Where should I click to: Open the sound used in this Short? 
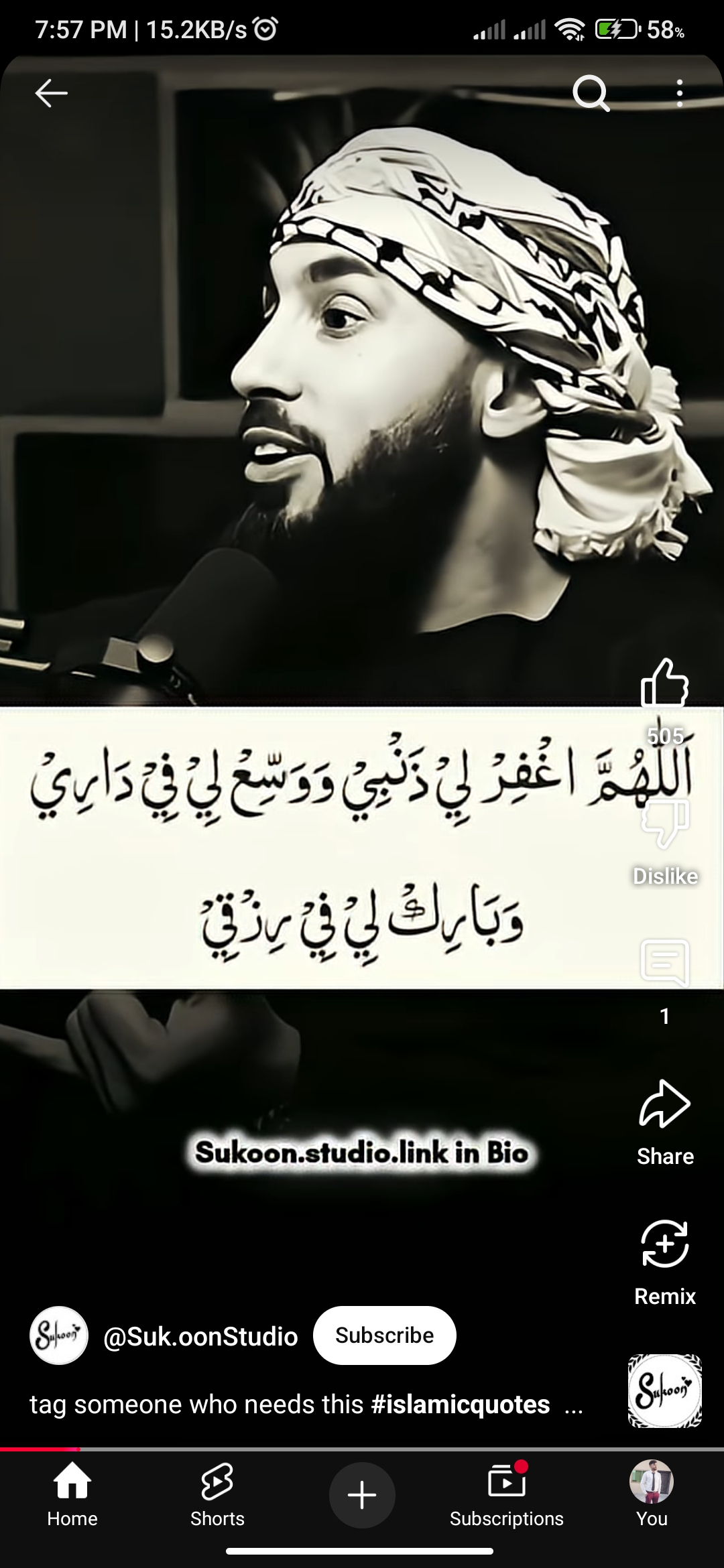pyautogui.click(x=664, y=1390)
